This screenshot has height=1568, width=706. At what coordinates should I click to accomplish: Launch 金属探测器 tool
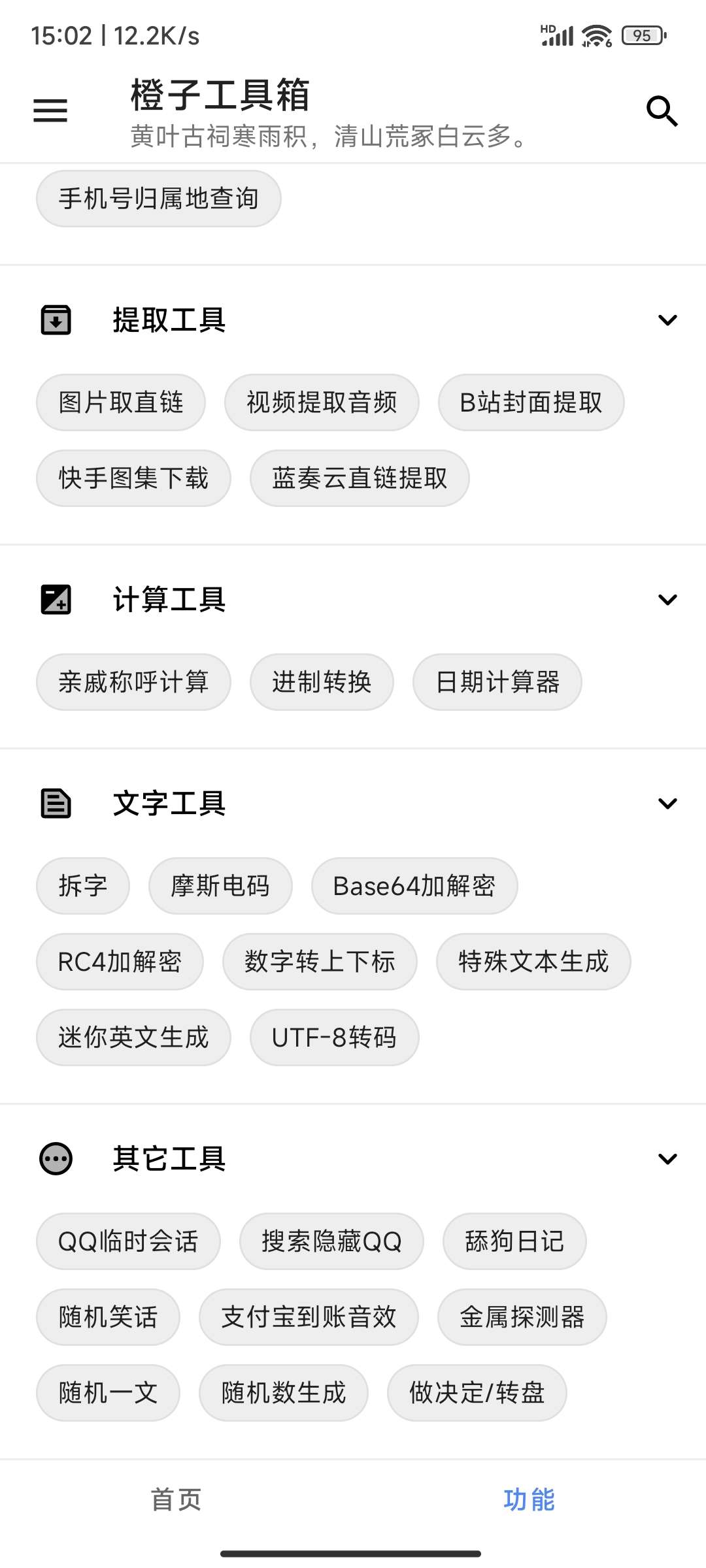522,1317
